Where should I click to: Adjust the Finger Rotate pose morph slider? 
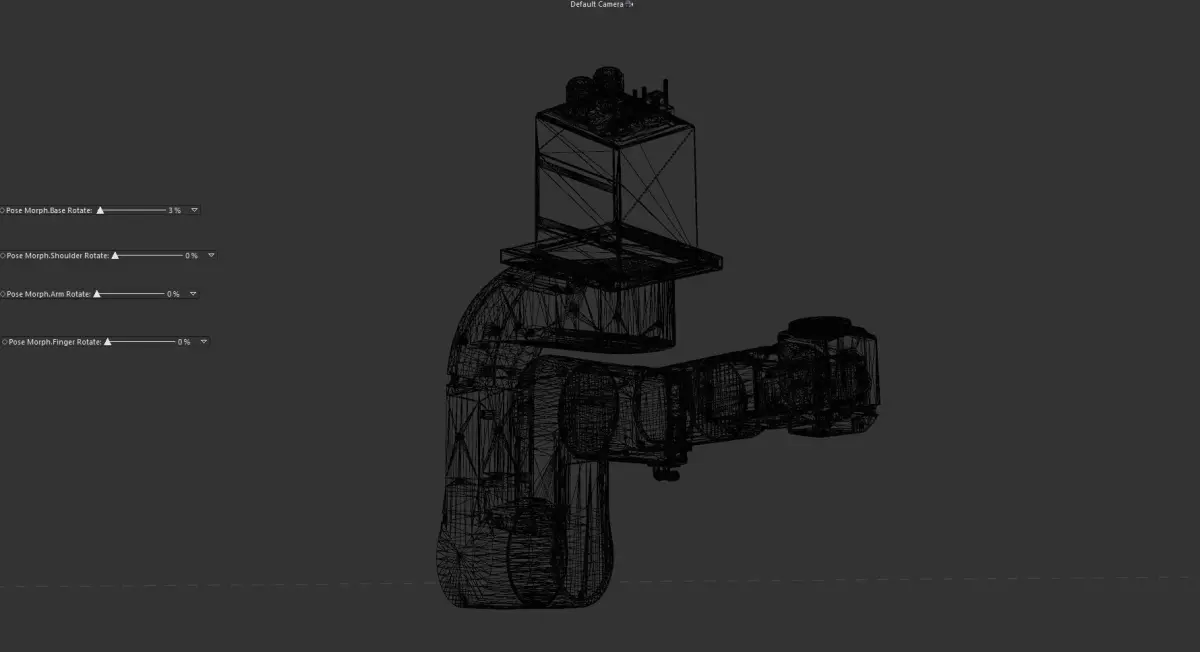pos(108,342)
